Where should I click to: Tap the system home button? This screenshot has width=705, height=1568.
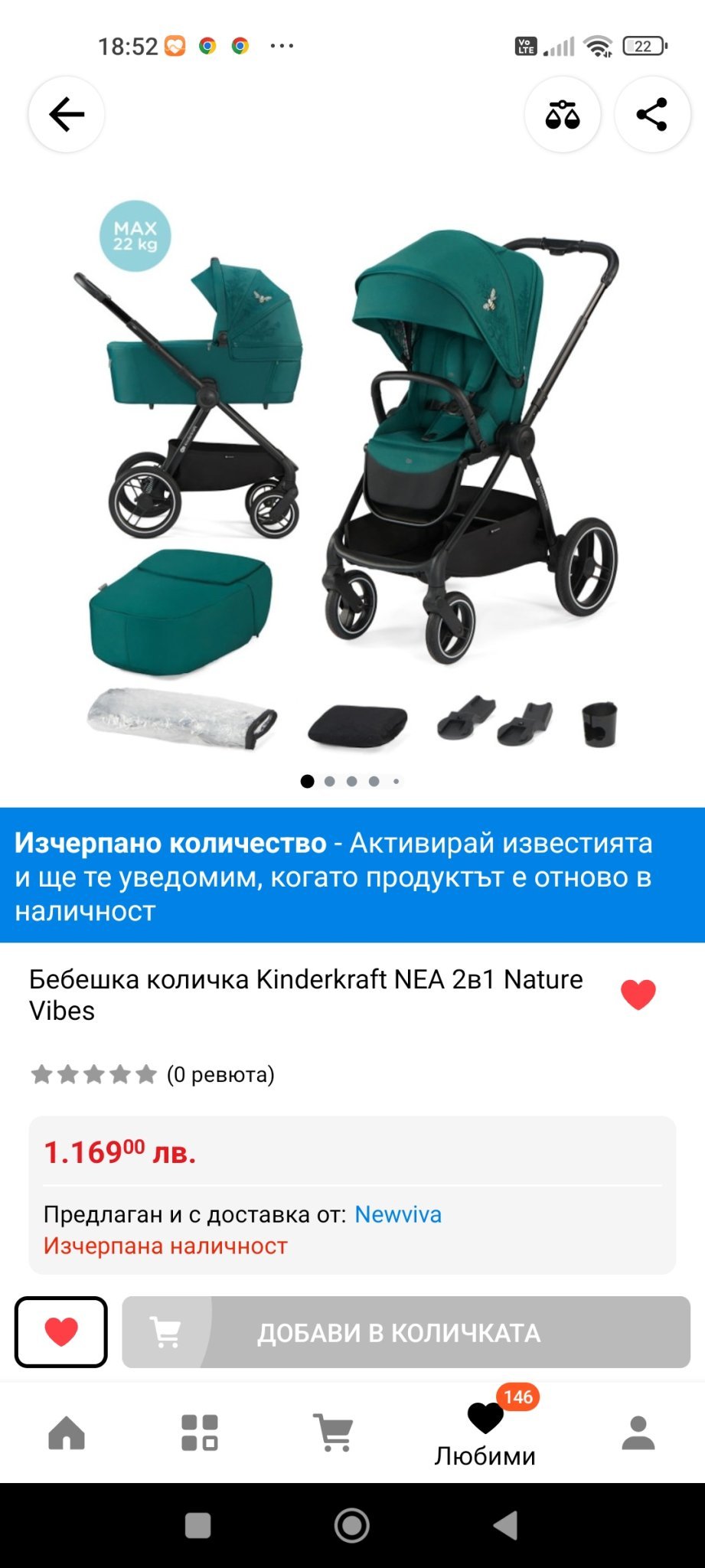pos(352,1525)
